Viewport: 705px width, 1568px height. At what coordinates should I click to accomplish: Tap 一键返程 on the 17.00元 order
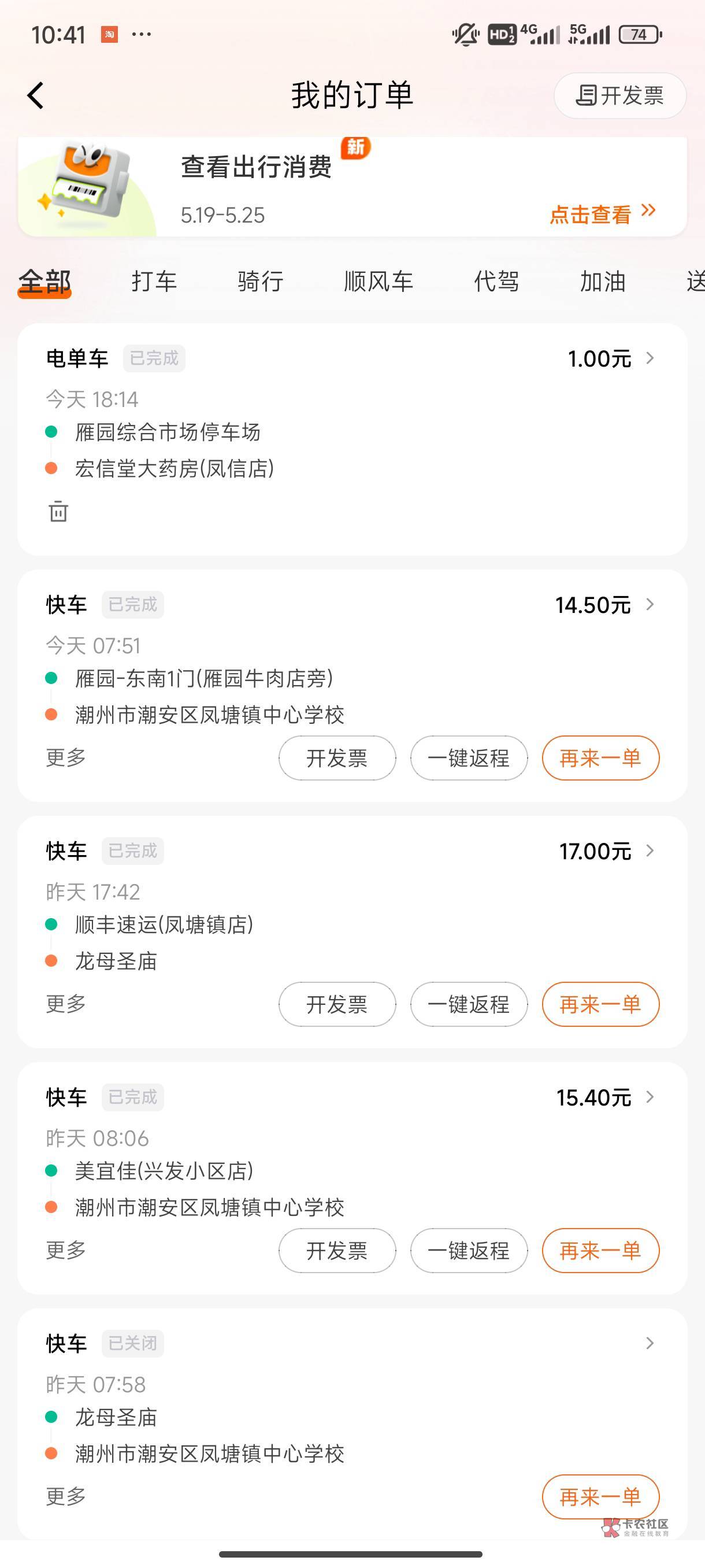pyautogui.click(x=469, y=1004)
